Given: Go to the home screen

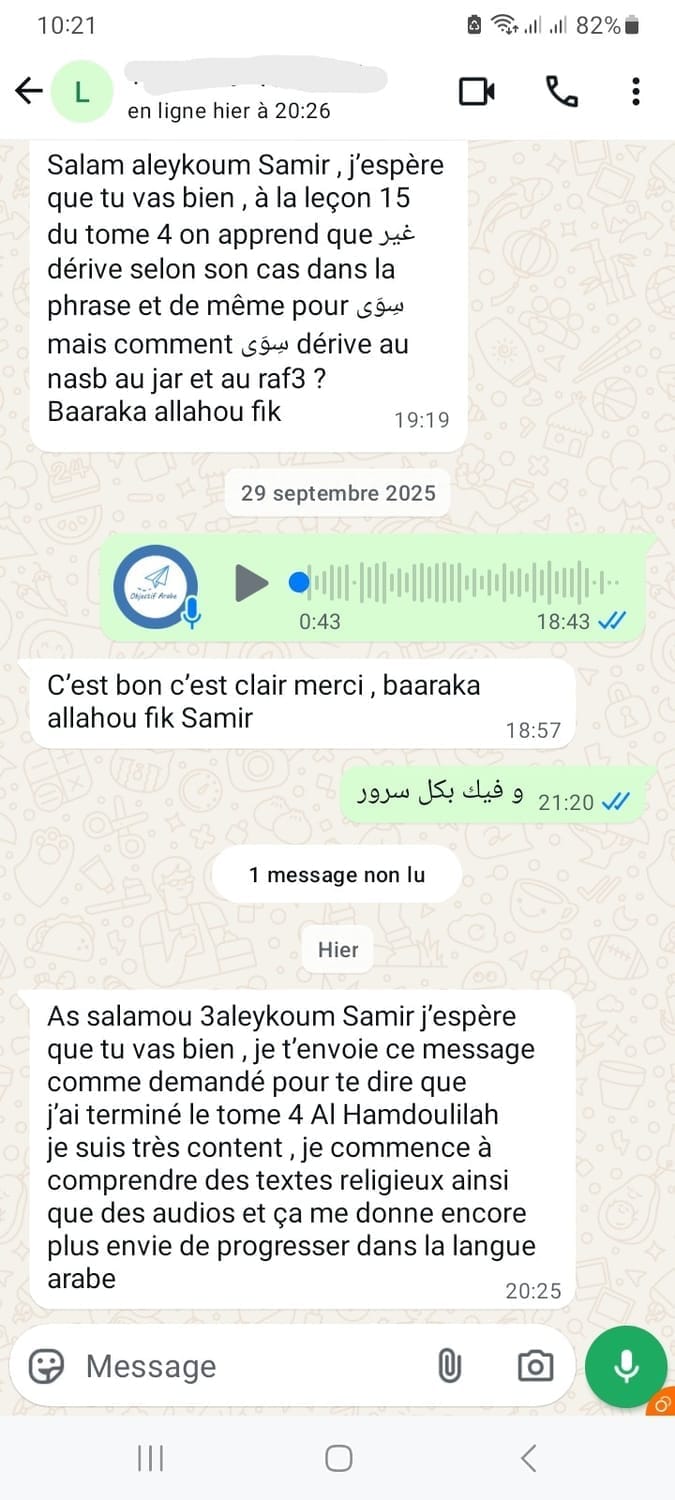Looking at the screenshot, I should tap(339, 1458).
